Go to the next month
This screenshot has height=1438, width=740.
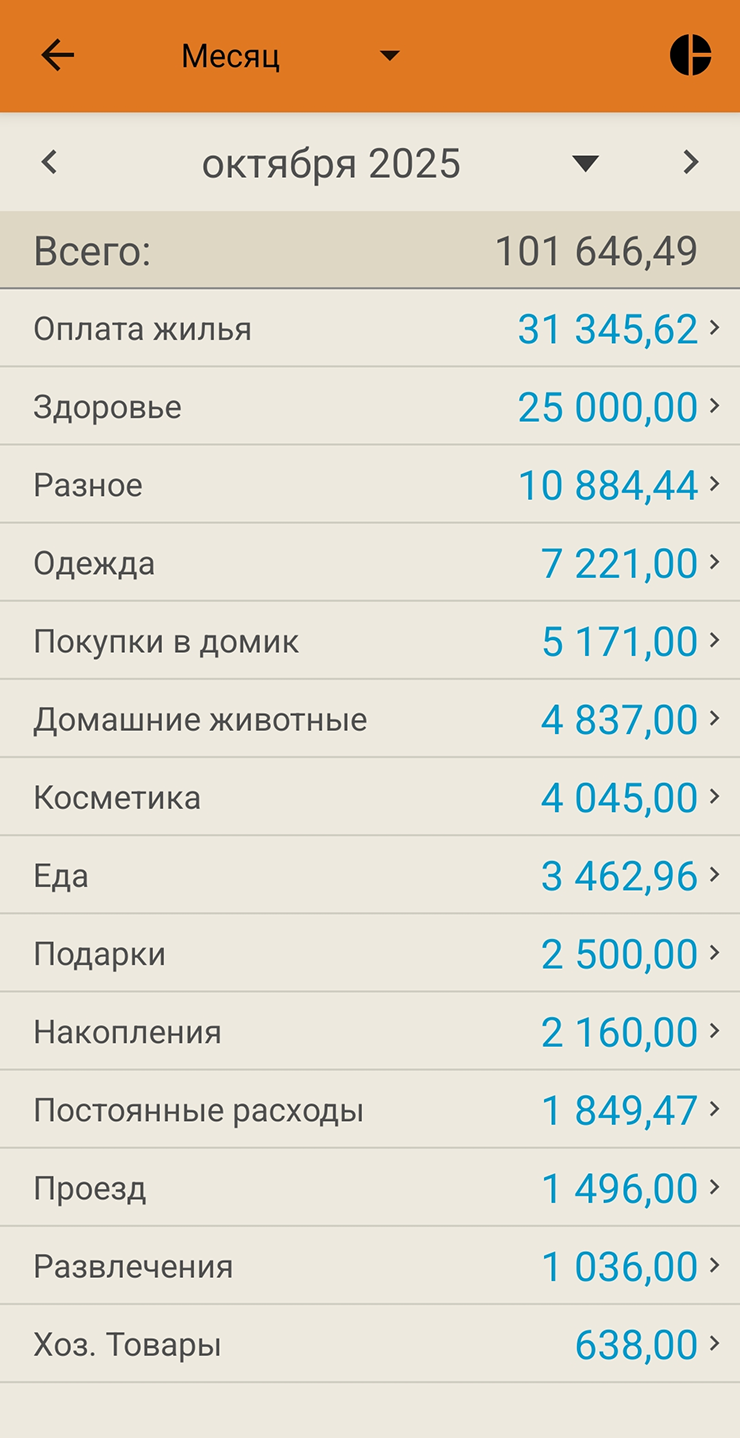690,162
